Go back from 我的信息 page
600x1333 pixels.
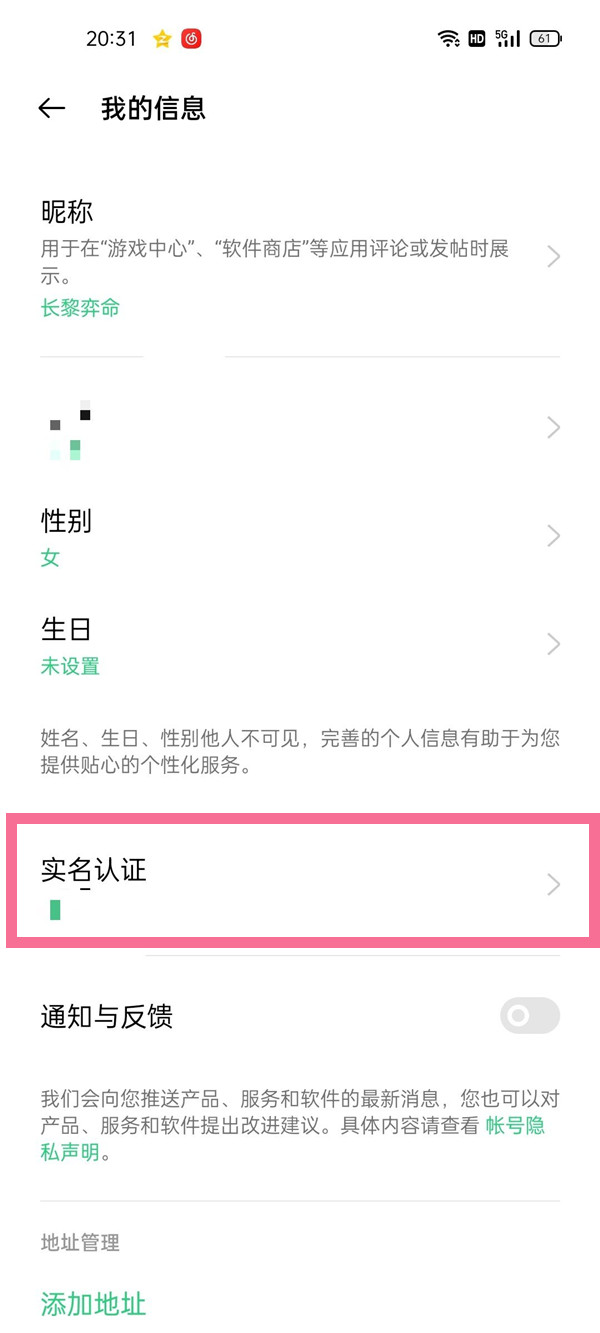(51, 109)
